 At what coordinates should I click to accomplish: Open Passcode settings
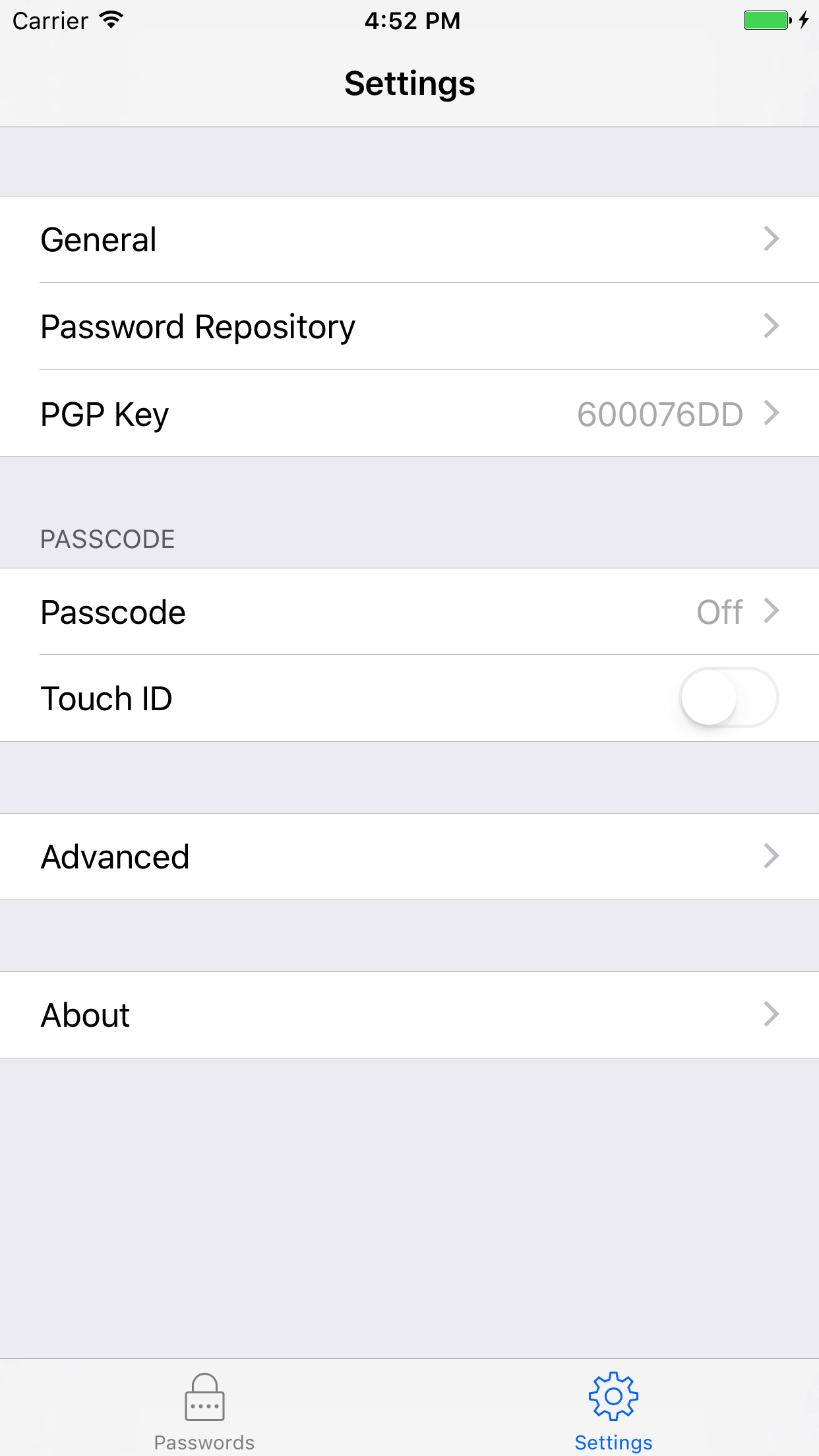pos(409,611)
